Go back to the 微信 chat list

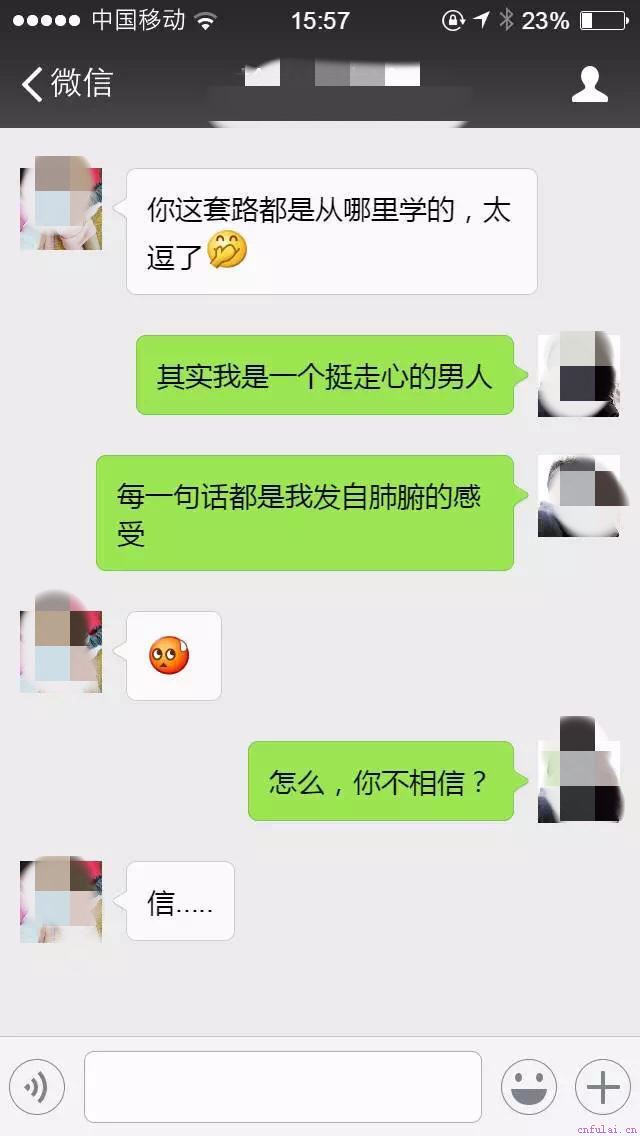(66, 83)
